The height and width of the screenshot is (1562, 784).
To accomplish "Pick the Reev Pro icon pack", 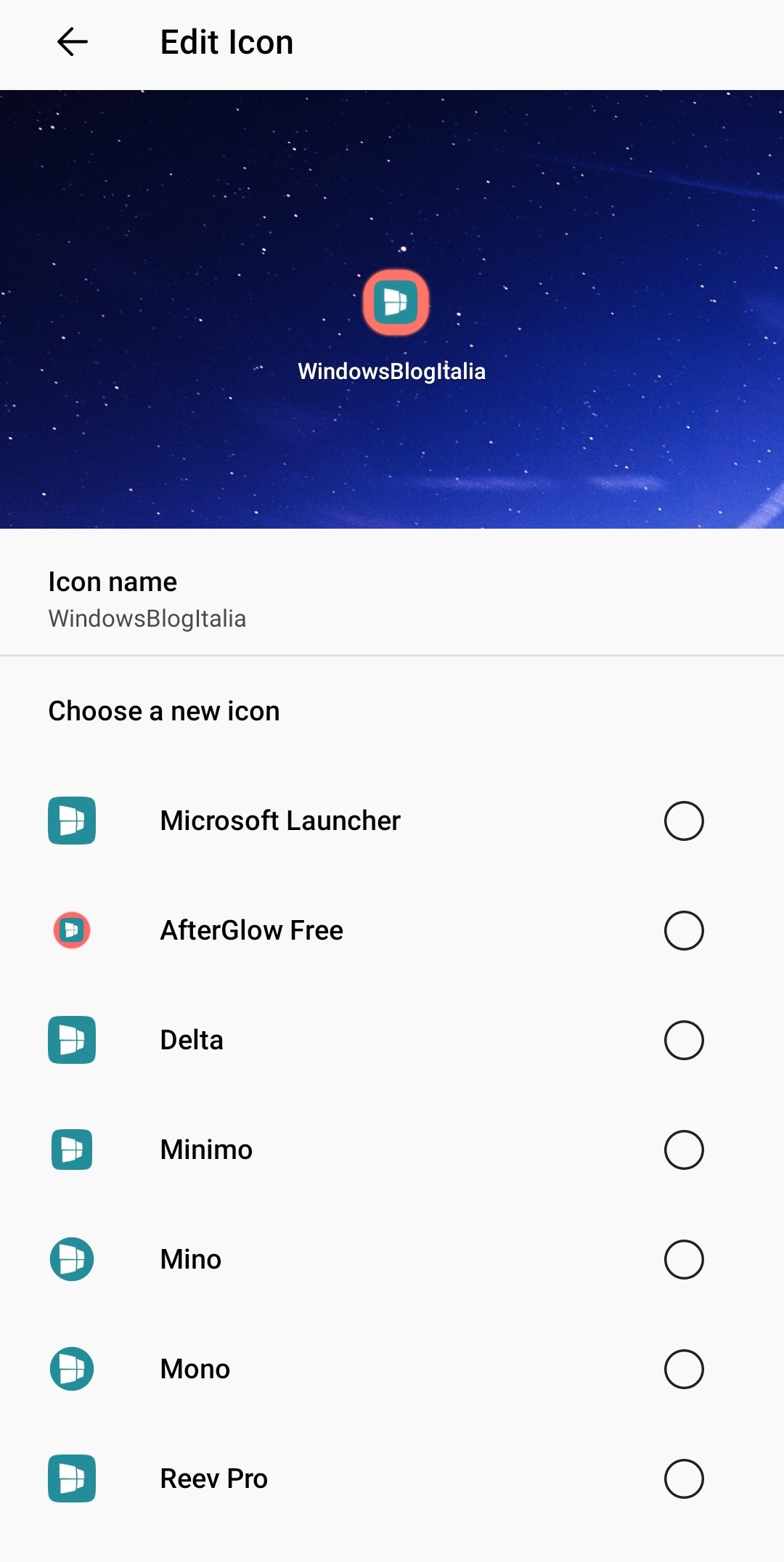I will [x=392, y=1478].
